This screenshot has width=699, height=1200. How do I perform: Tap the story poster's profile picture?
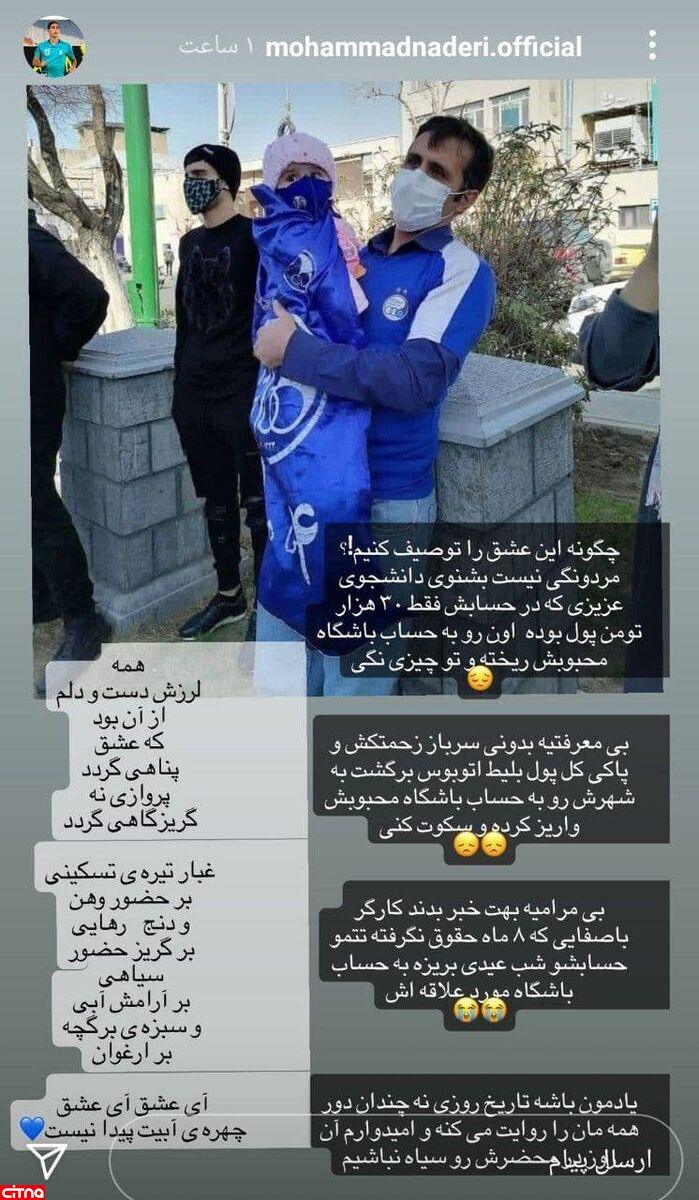click(54, 46)
